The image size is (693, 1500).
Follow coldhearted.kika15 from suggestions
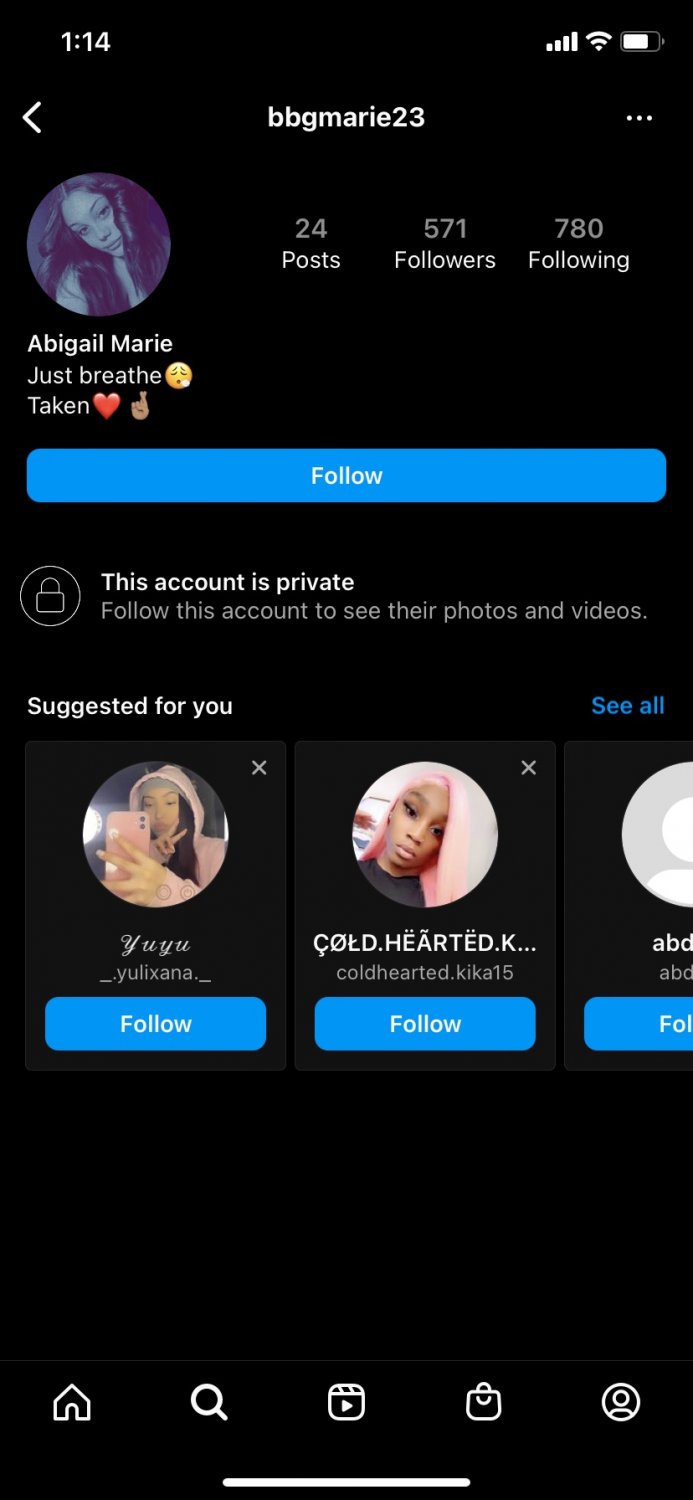pos(425,1024)
